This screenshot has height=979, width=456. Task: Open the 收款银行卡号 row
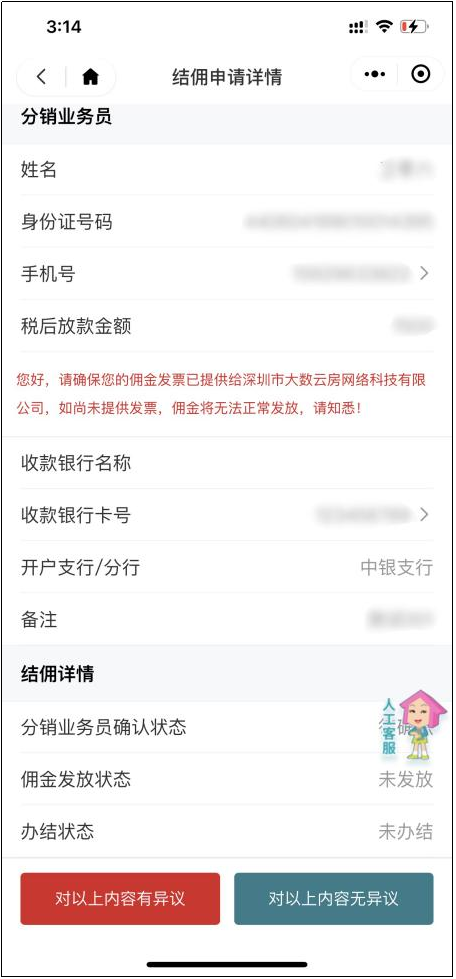pos(227,515)
